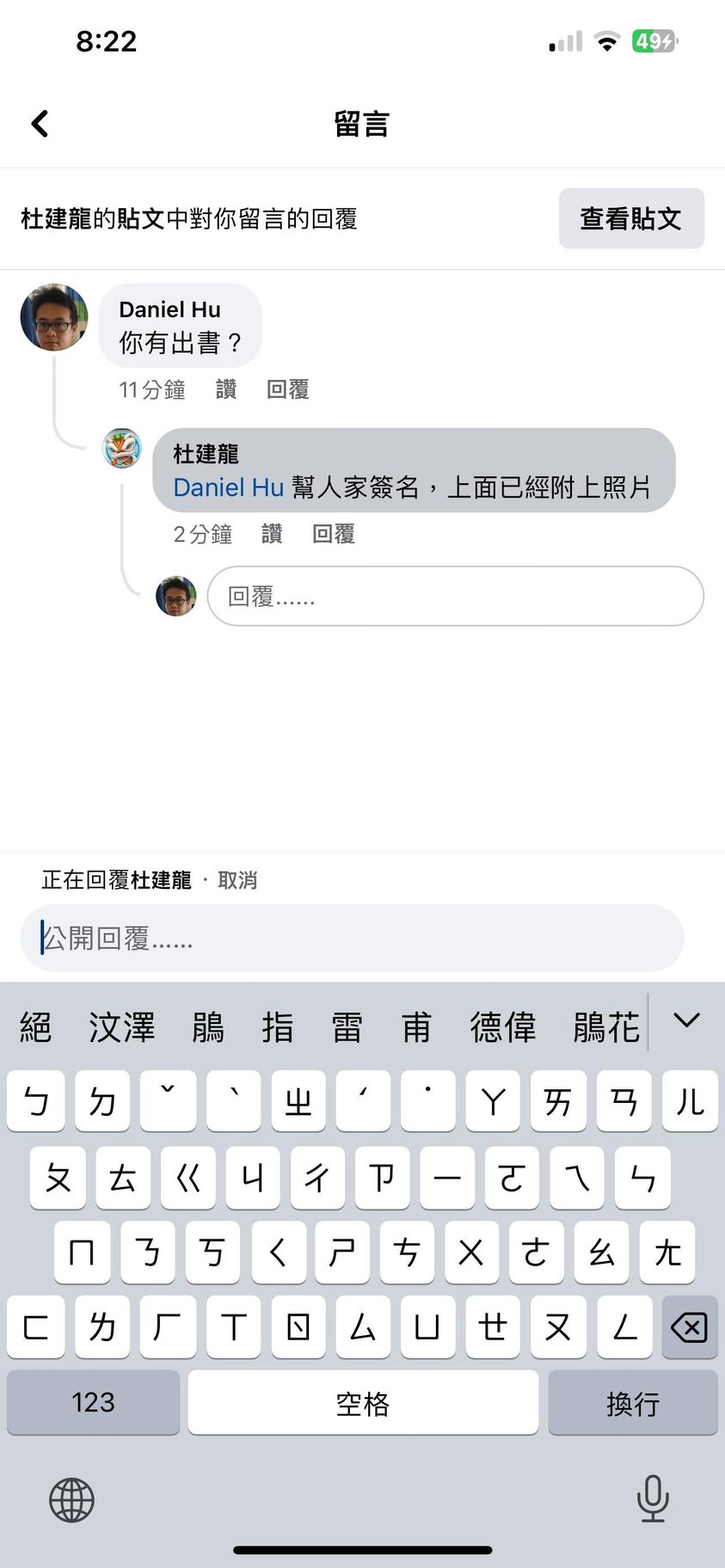Cancel replying to 杜建龍 with 取消
Screen dimensions: 725x1568
237,879
